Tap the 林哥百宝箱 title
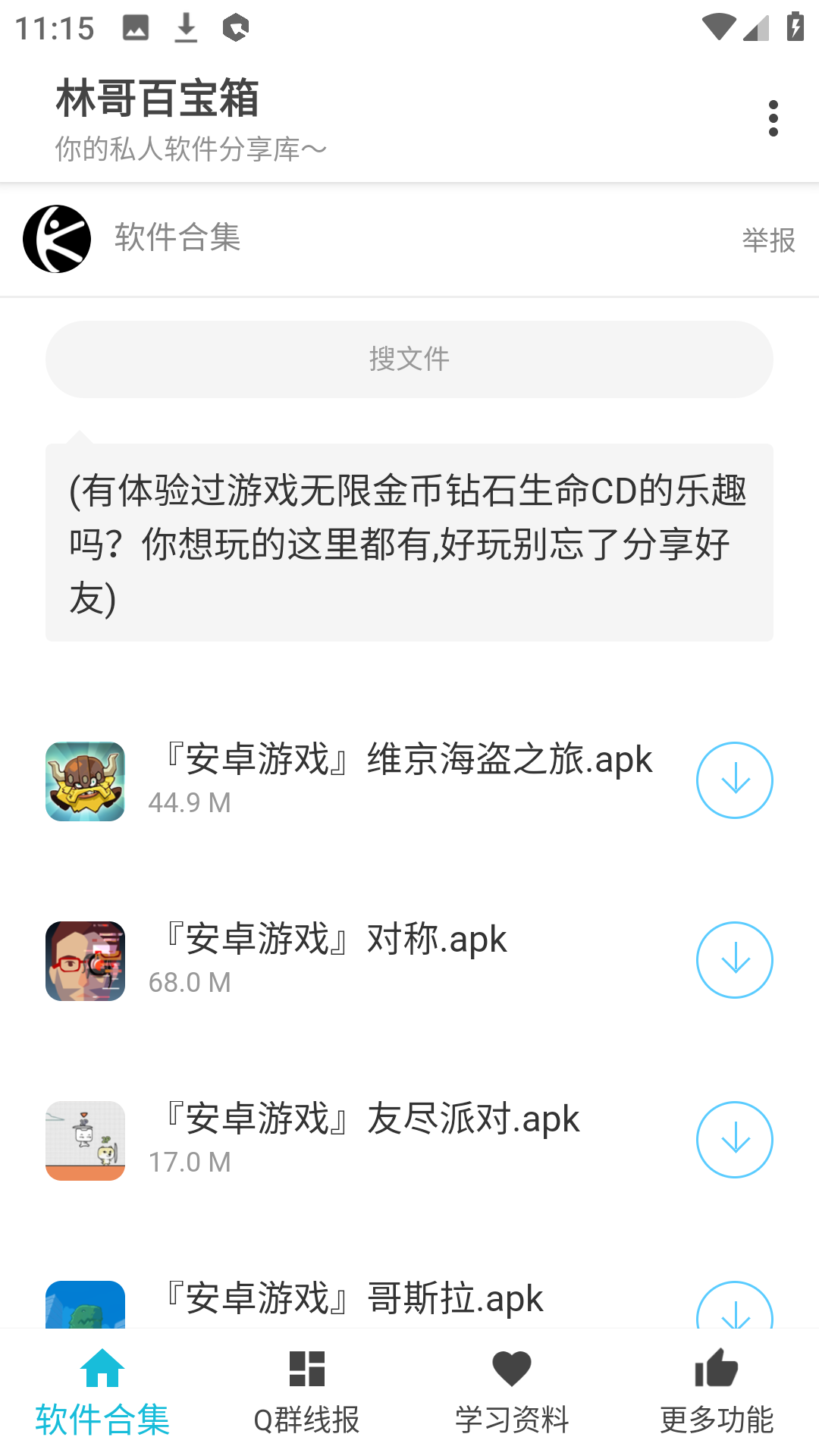 click(x=157, y=101)
